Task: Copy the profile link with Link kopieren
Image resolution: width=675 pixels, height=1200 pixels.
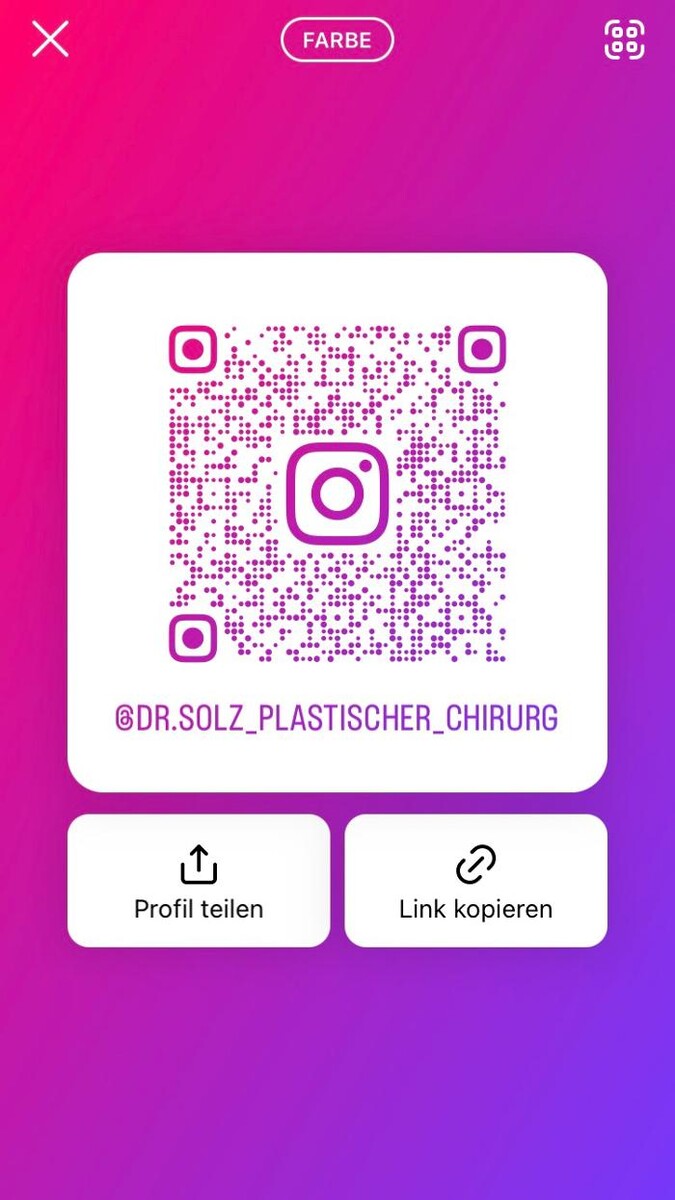Action: tap(475, 881)
